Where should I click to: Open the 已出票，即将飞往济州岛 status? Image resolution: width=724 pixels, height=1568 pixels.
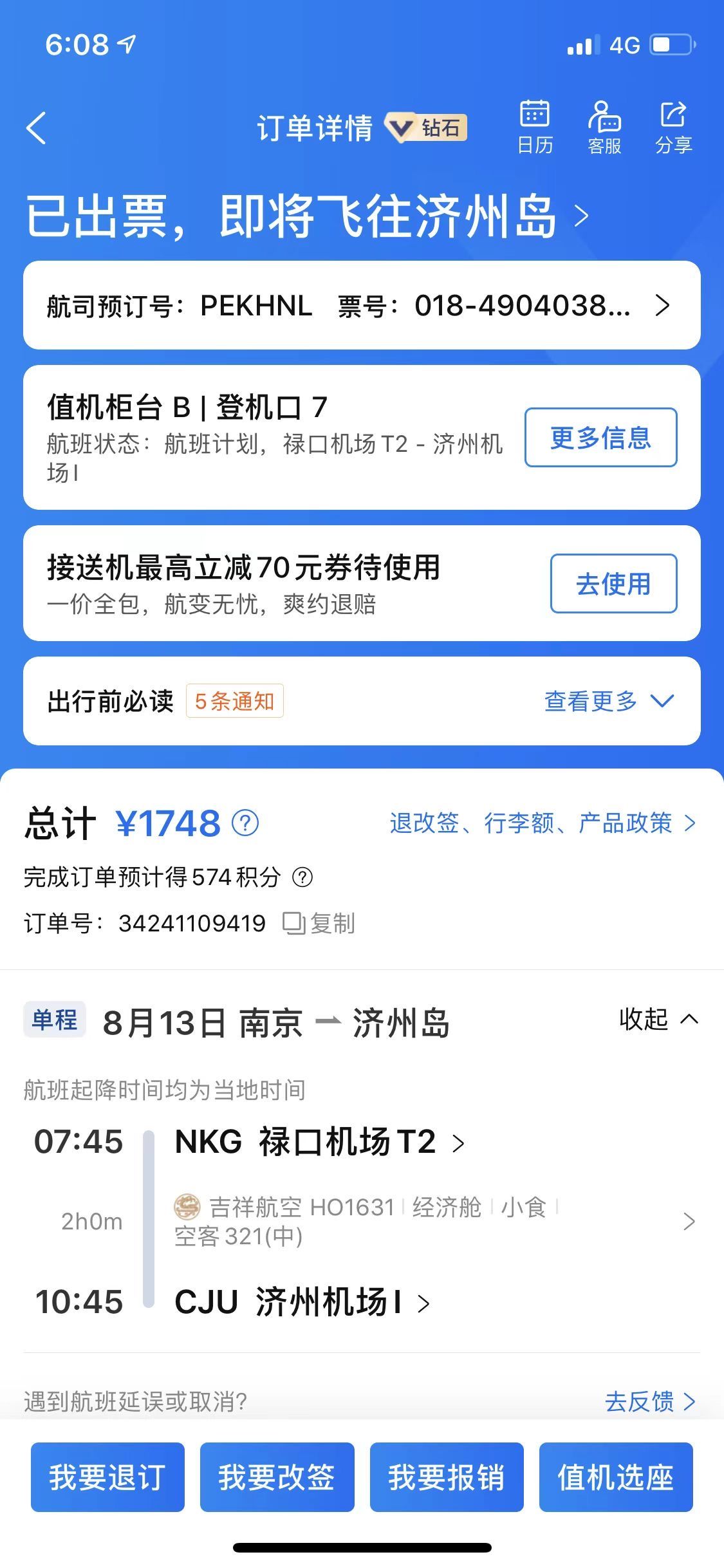click(307, 216)
